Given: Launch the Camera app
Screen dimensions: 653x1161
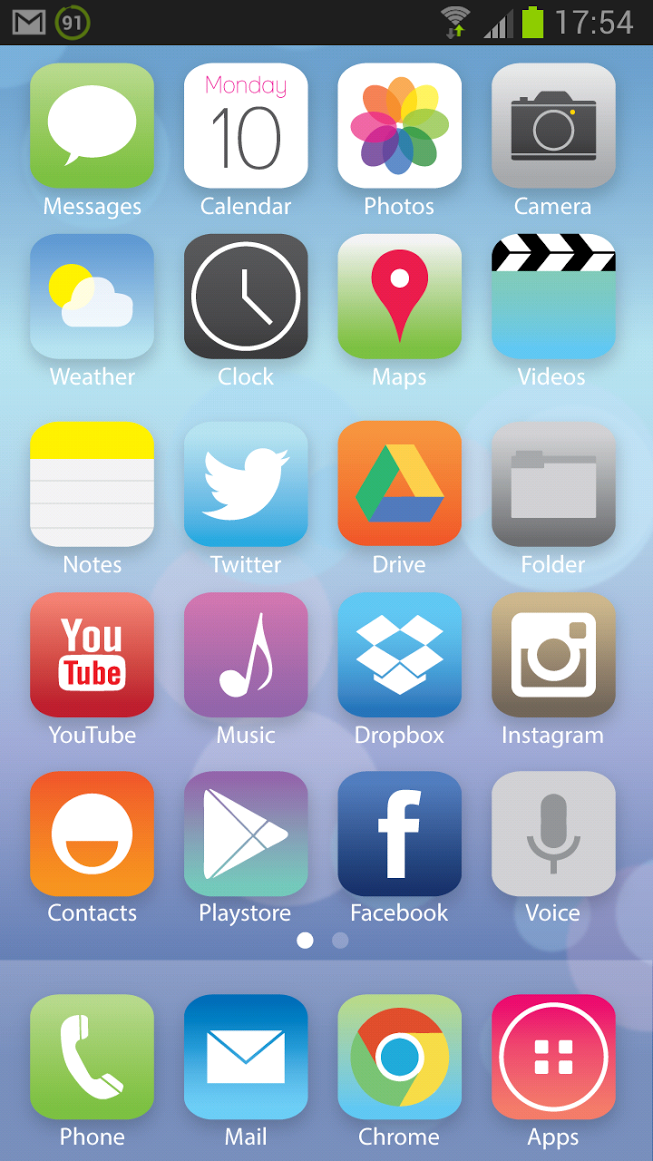Looking at the screenshot, I should coord(553,126).
